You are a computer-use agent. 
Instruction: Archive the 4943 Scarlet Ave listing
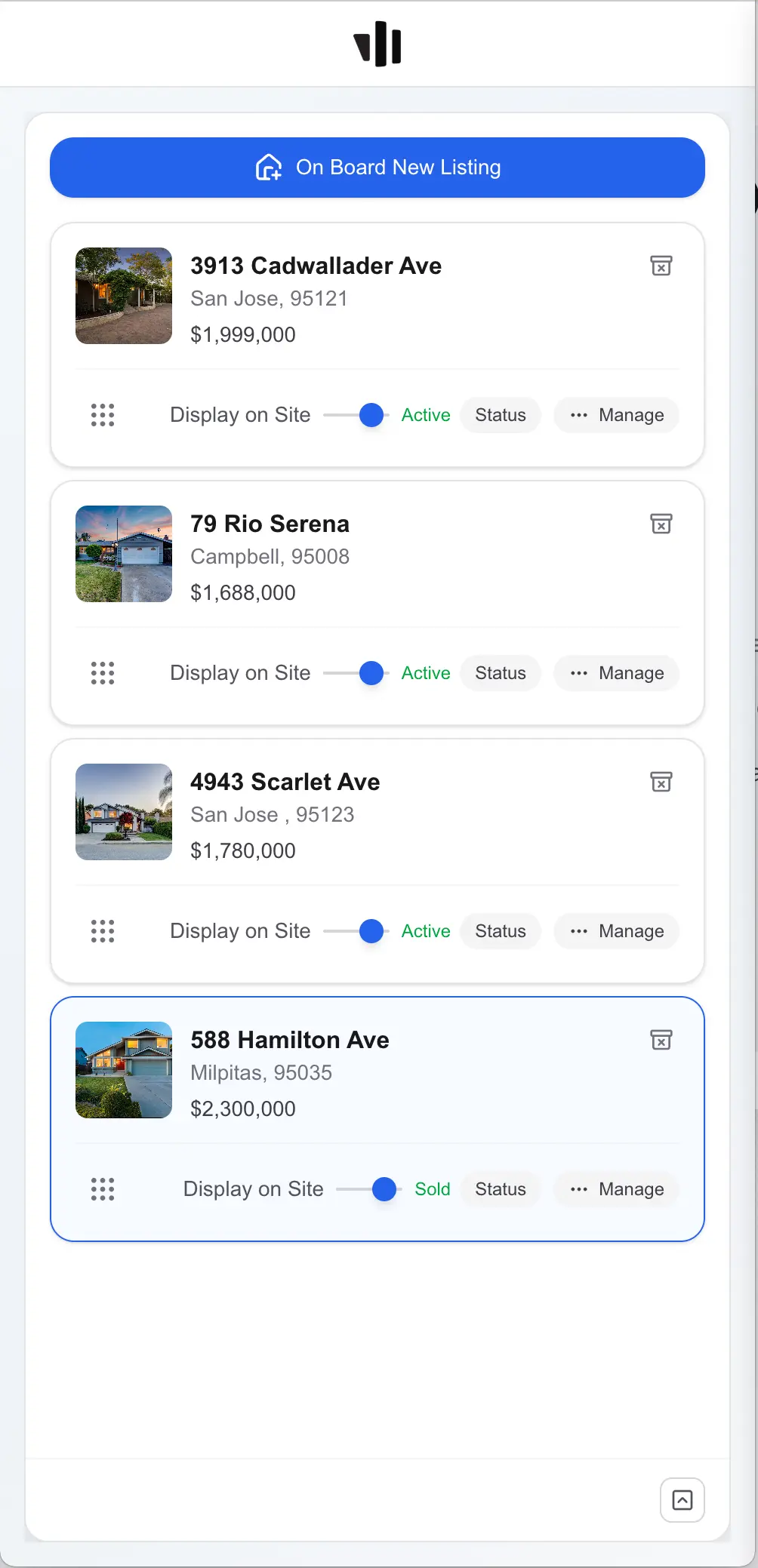pyautogui.click(x=661, y=782)
